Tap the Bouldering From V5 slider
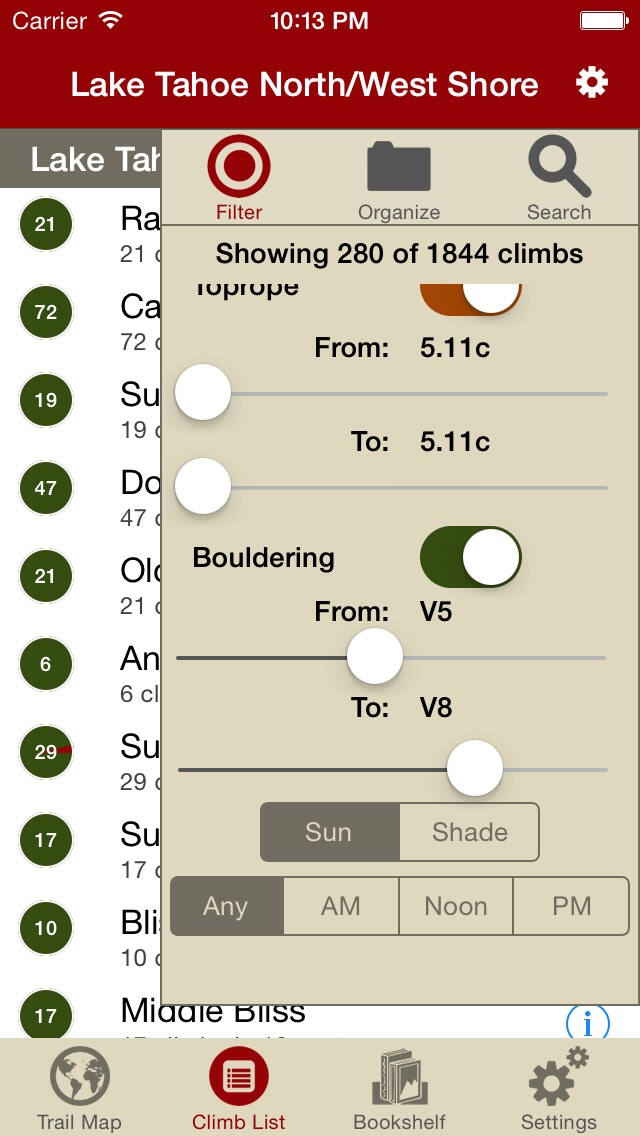The height and width of the screenshot is (1136, 640). [x=375, y=657]
